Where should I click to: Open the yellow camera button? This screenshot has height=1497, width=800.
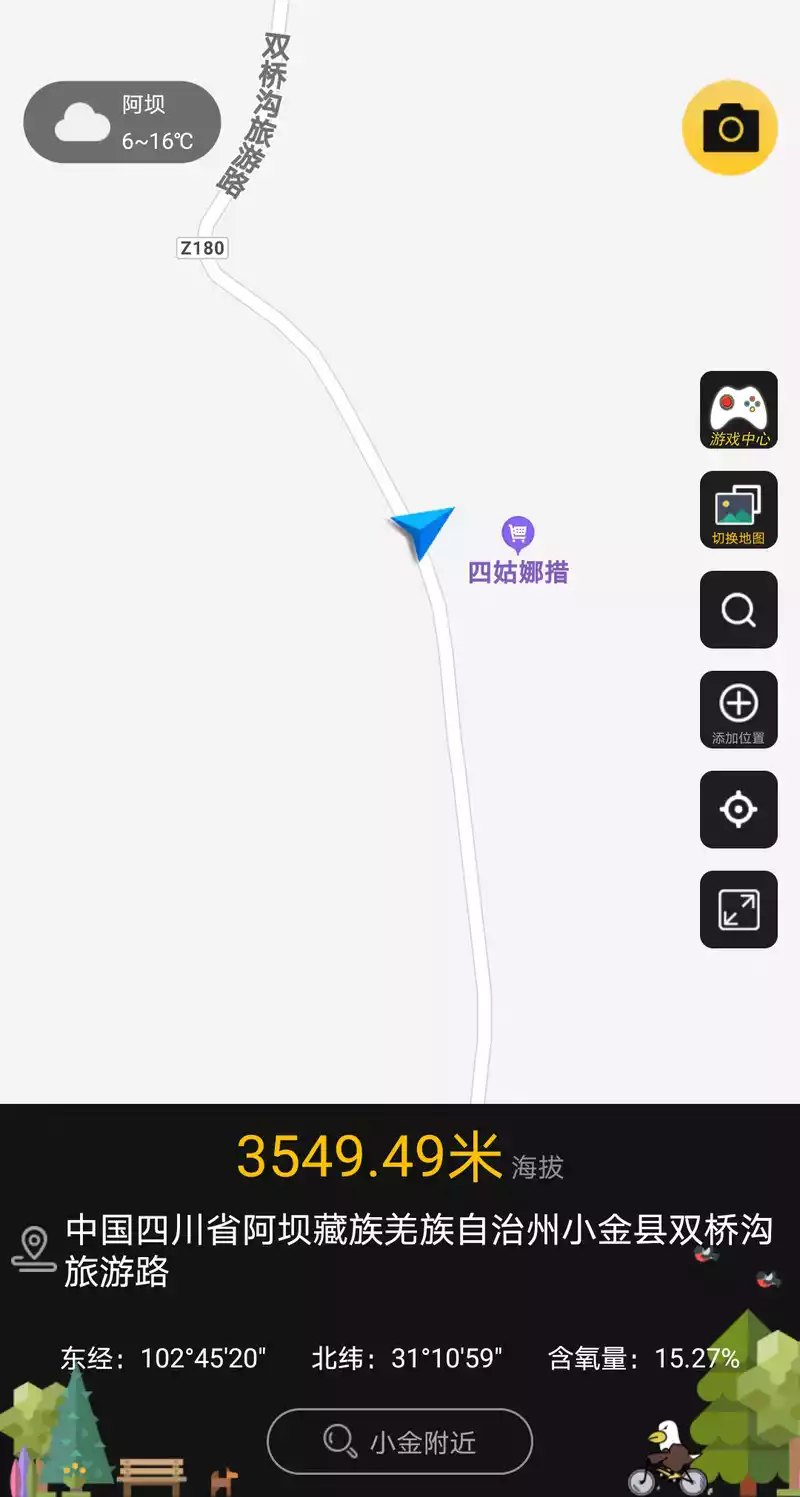730,128
